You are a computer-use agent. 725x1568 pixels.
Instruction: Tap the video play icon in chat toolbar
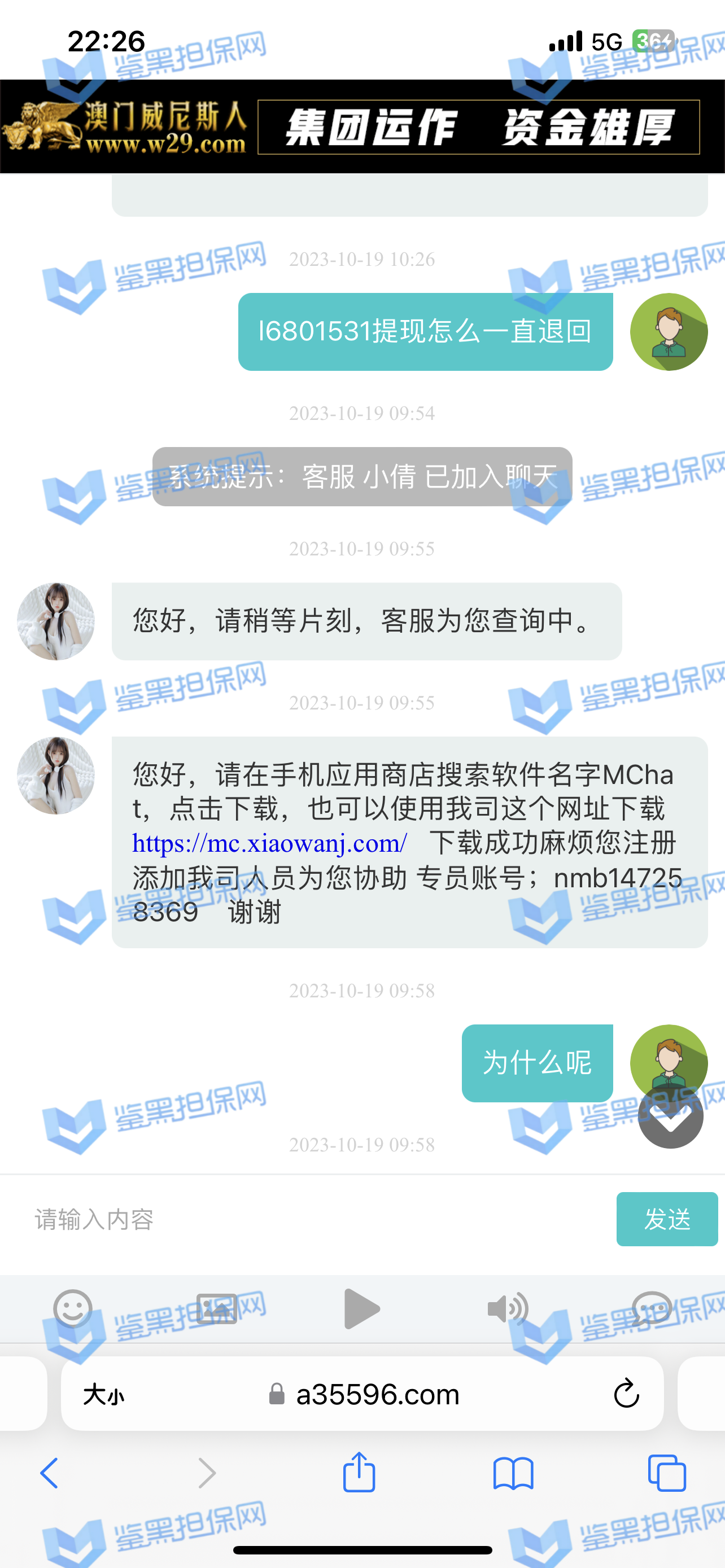[361, 1308]
